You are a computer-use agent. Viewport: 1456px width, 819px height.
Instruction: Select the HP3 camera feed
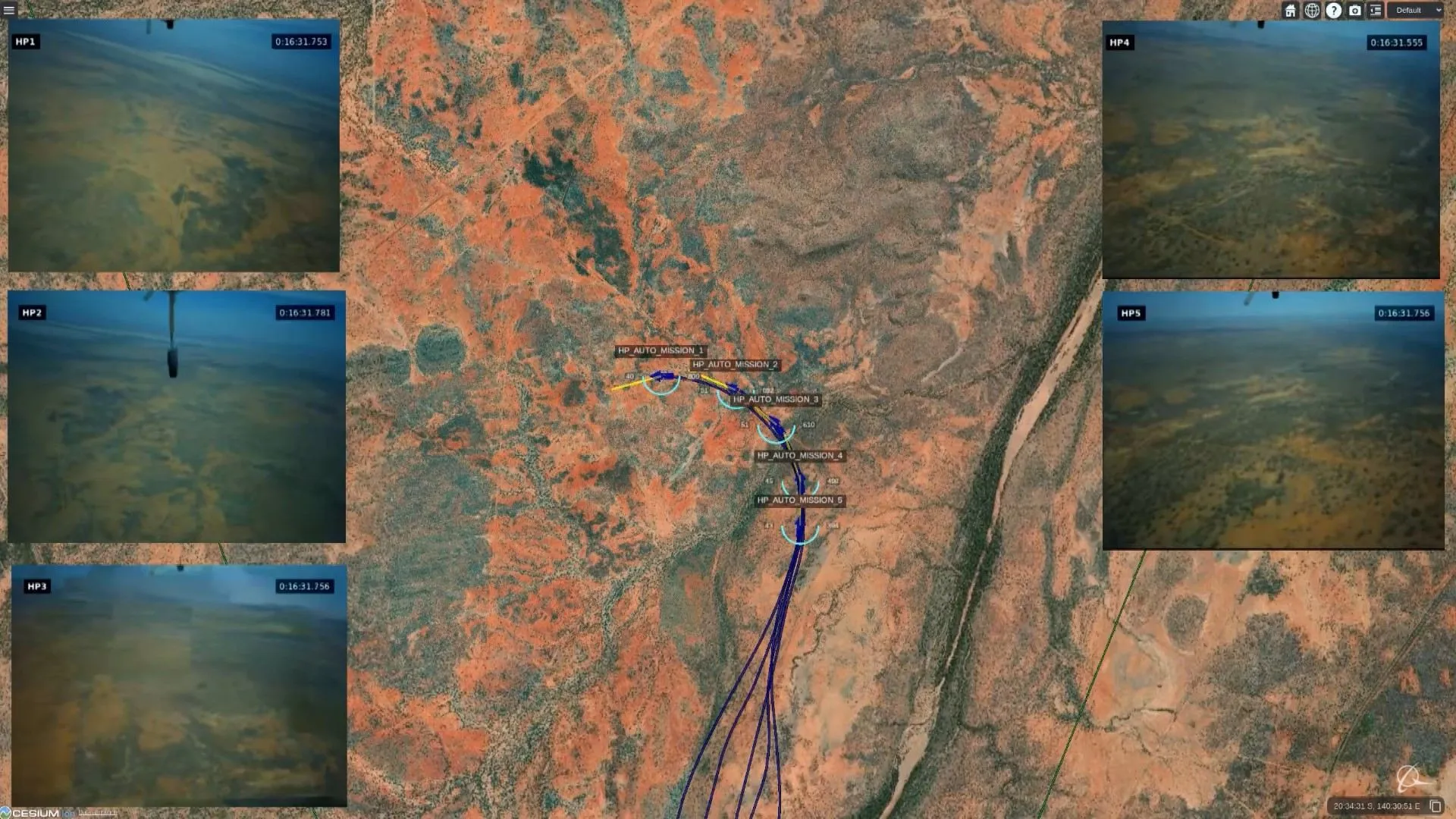[x=179, y=686]
